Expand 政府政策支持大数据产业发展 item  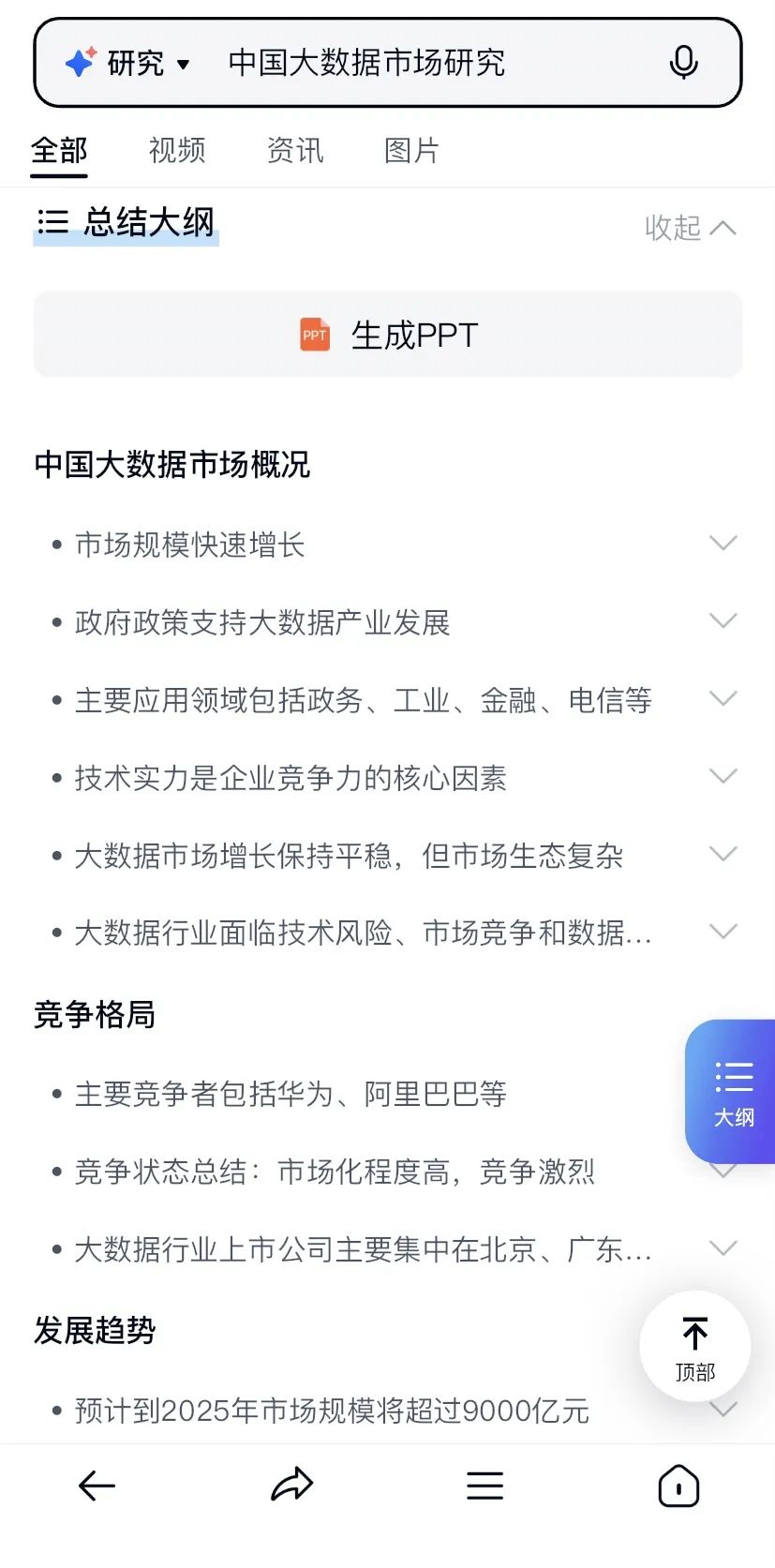click(723, 620)
